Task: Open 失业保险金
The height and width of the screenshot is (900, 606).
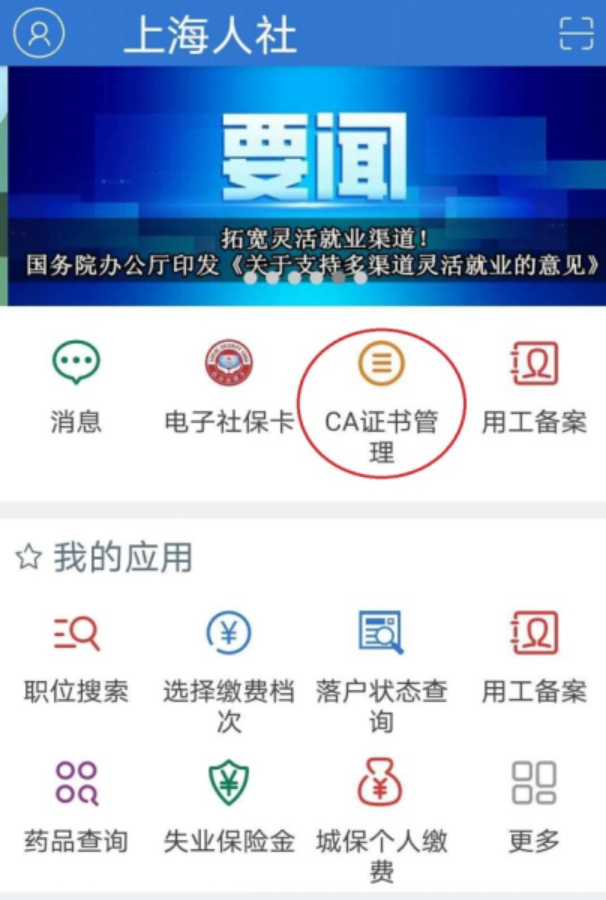Action: [x=229, y=805]
